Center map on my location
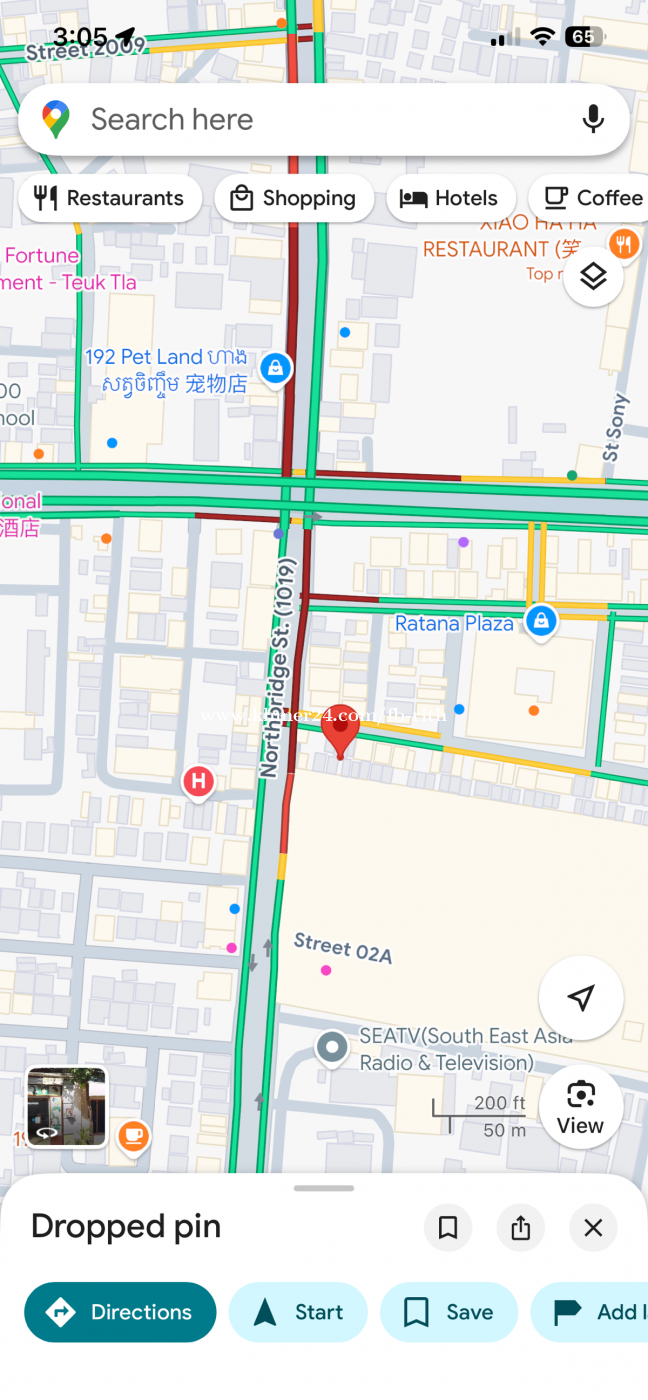 pyautogui.click(x=581, y=997)
